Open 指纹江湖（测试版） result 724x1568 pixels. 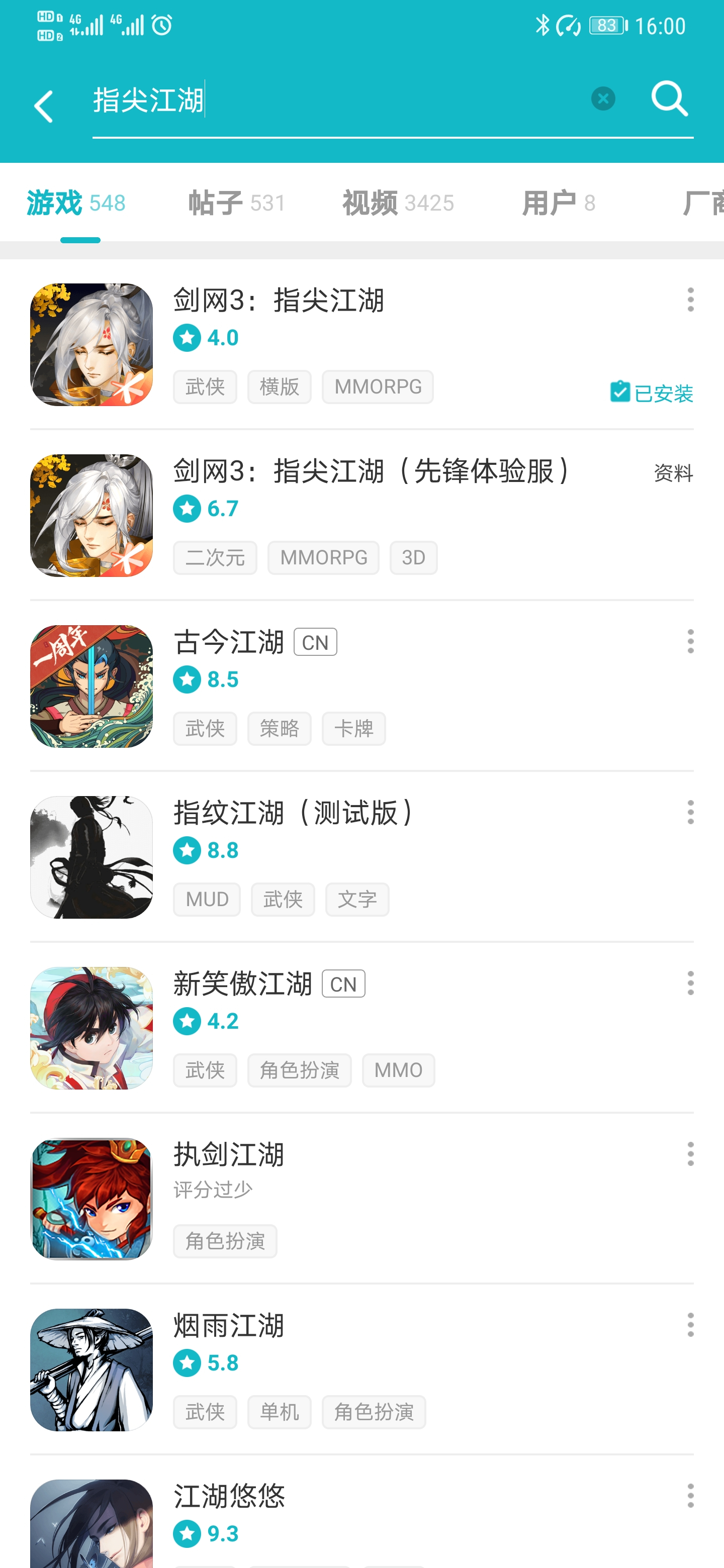[361, 857]
